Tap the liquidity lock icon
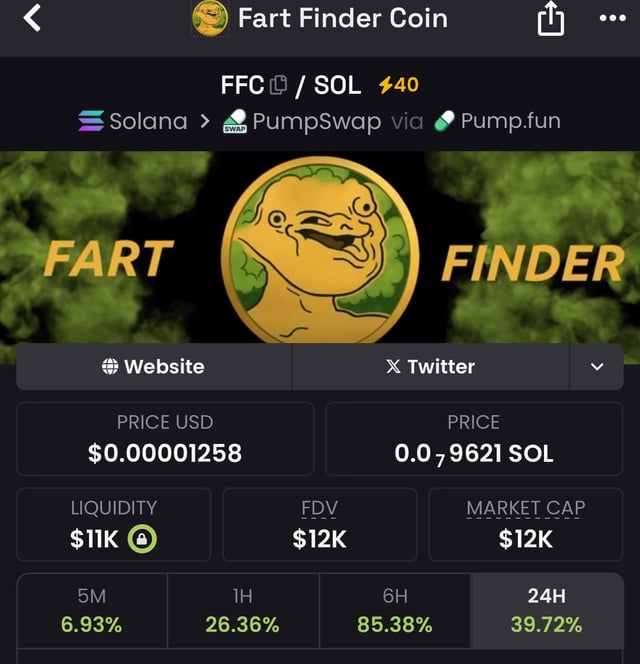Image resolution: width=640 pixels, height=664 pixels. coord(142,540)
